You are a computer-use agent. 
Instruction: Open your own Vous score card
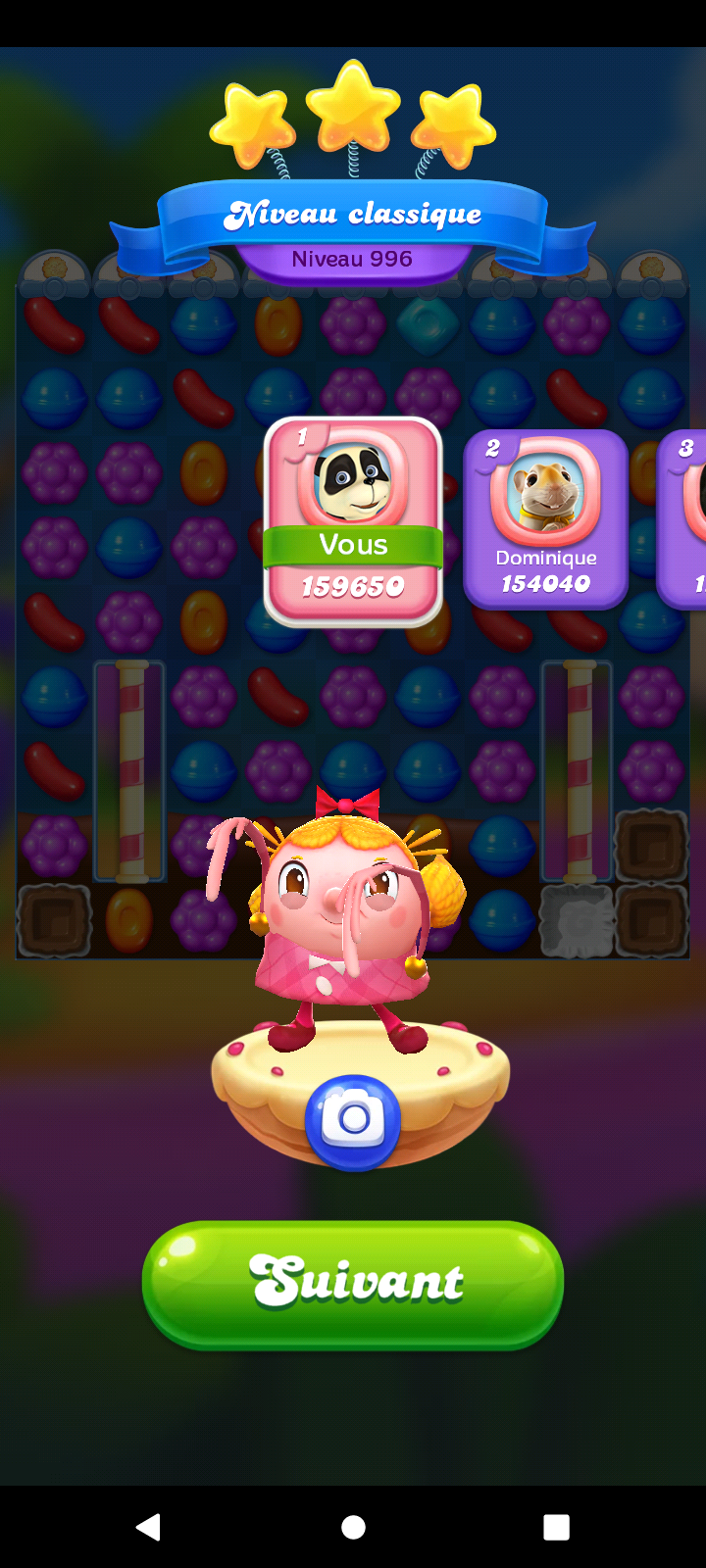(x=353, y=521)
